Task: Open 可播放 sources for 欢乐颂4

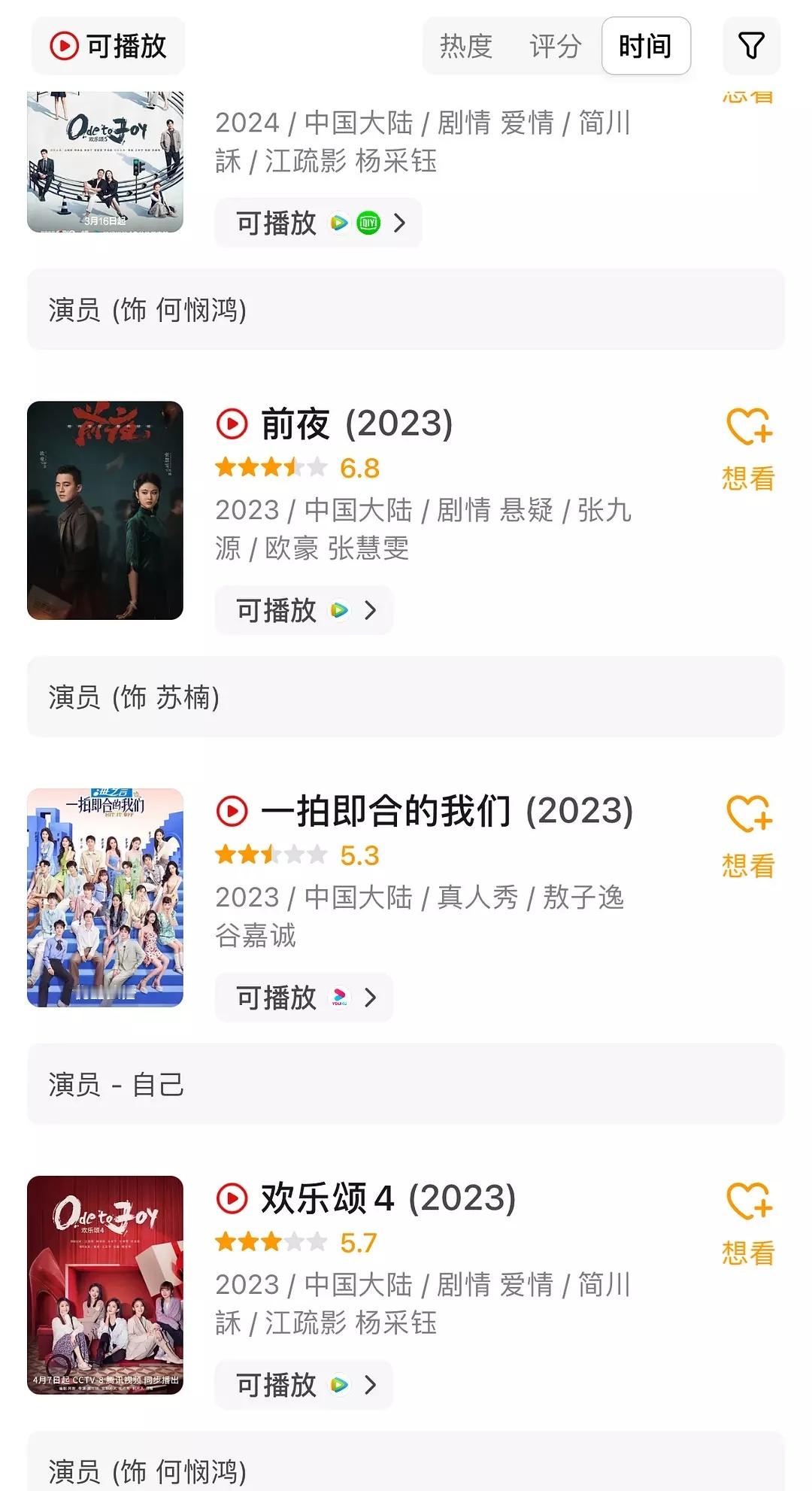Action: click(304, 1385)
